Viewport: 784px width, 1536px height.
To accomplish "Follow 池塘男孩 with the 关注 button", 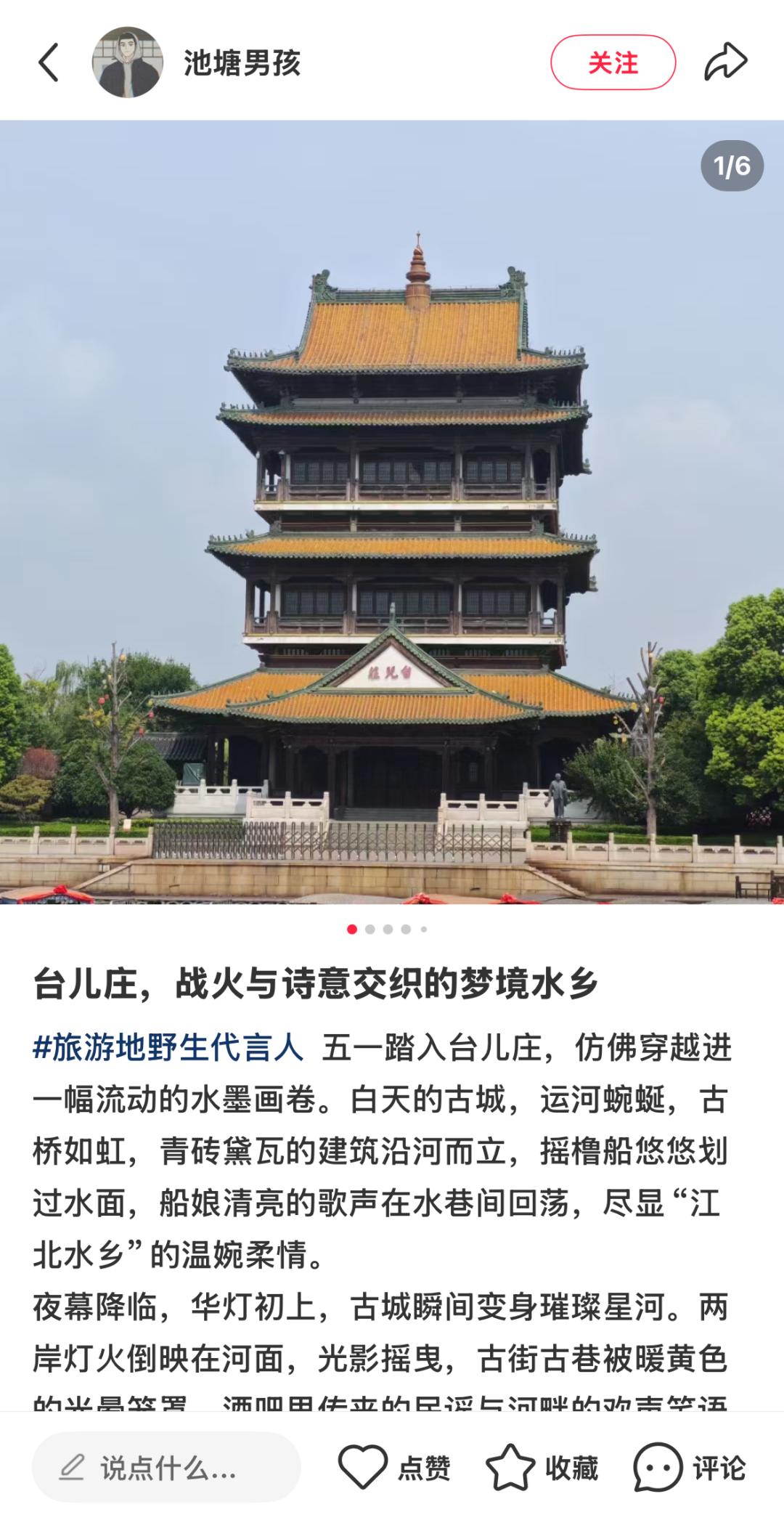I will click(x=613, y=62).
